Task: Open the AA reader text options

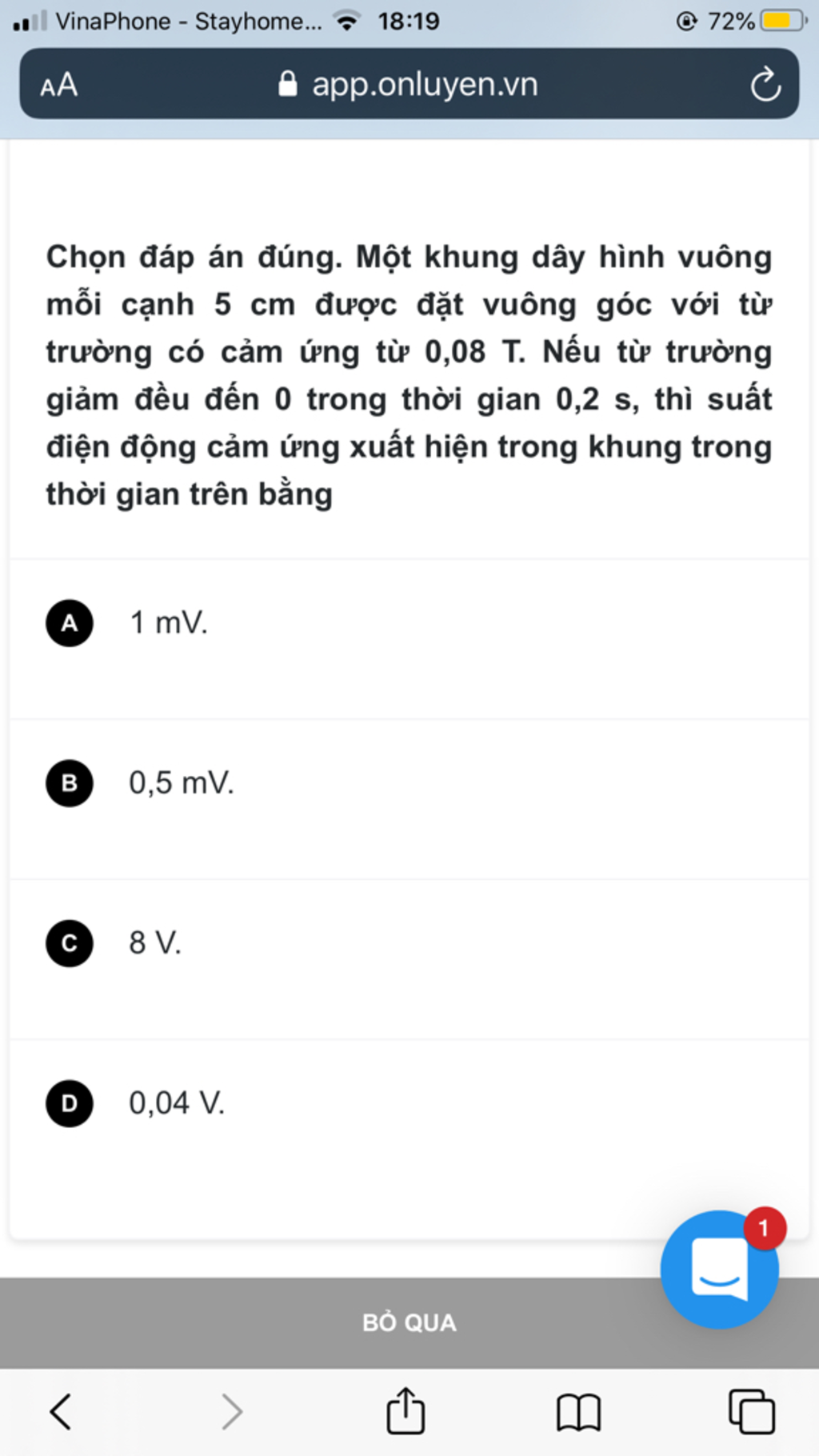Action: click(x=59, y=85)
